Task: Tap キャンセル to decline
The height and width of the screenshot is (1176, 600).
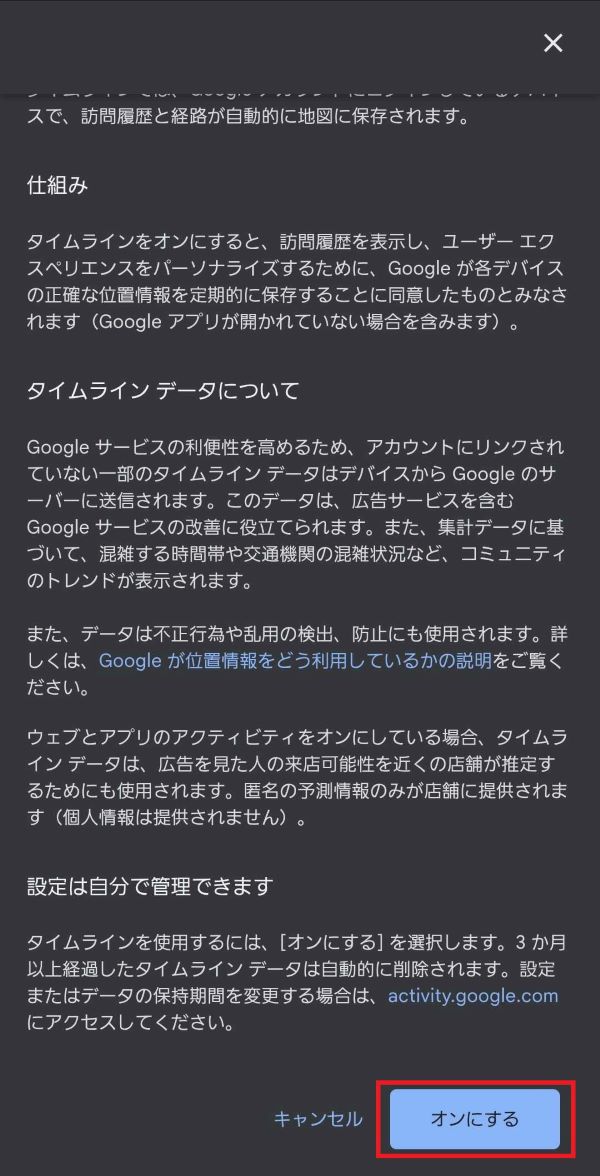Action: [x=318, y=1119]
